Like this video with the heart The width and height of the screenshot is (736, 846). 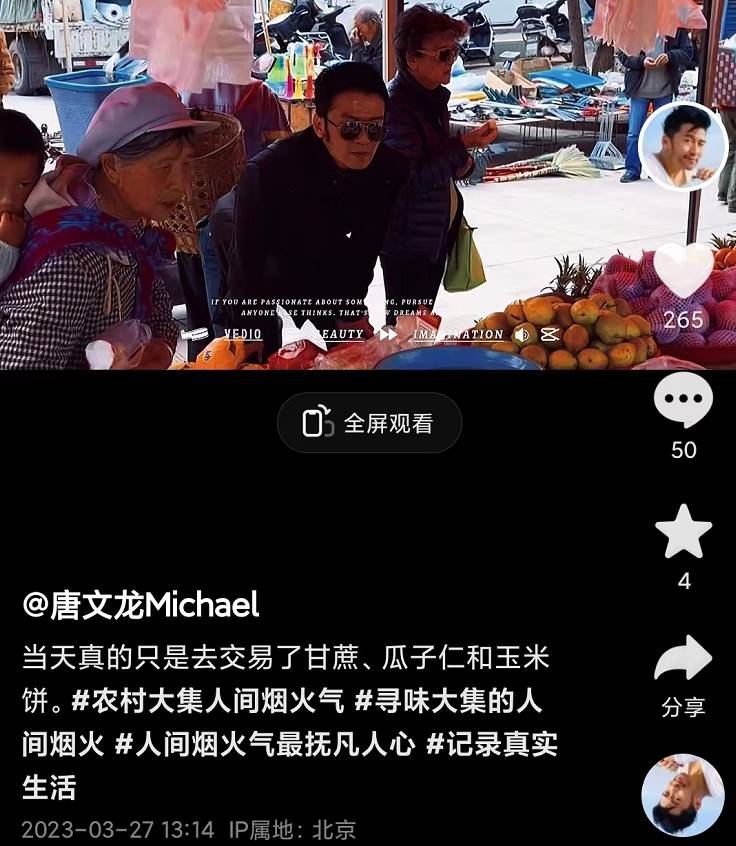point(683,272)
